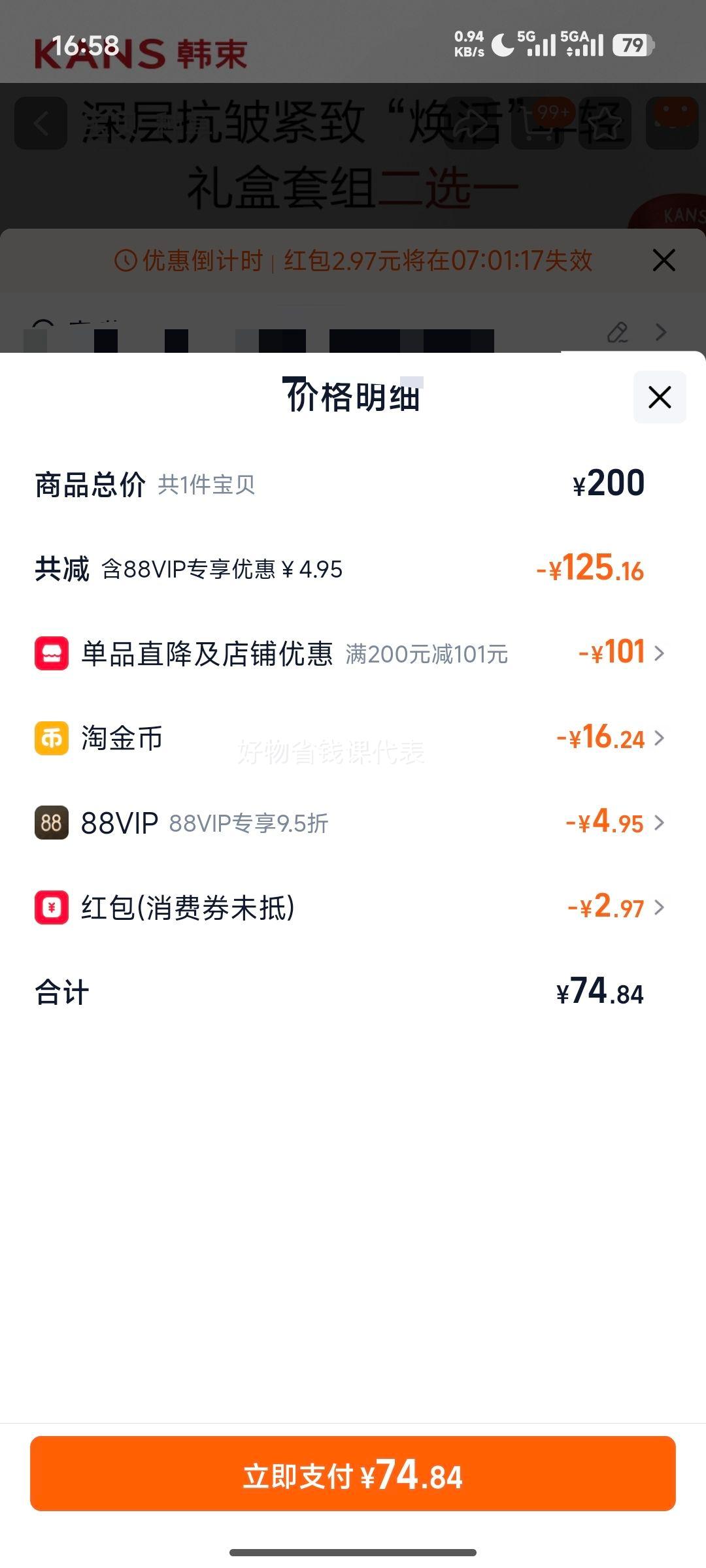
Task: Dismiss the 优惠倒计时 countdown banner
Action: 664,261
